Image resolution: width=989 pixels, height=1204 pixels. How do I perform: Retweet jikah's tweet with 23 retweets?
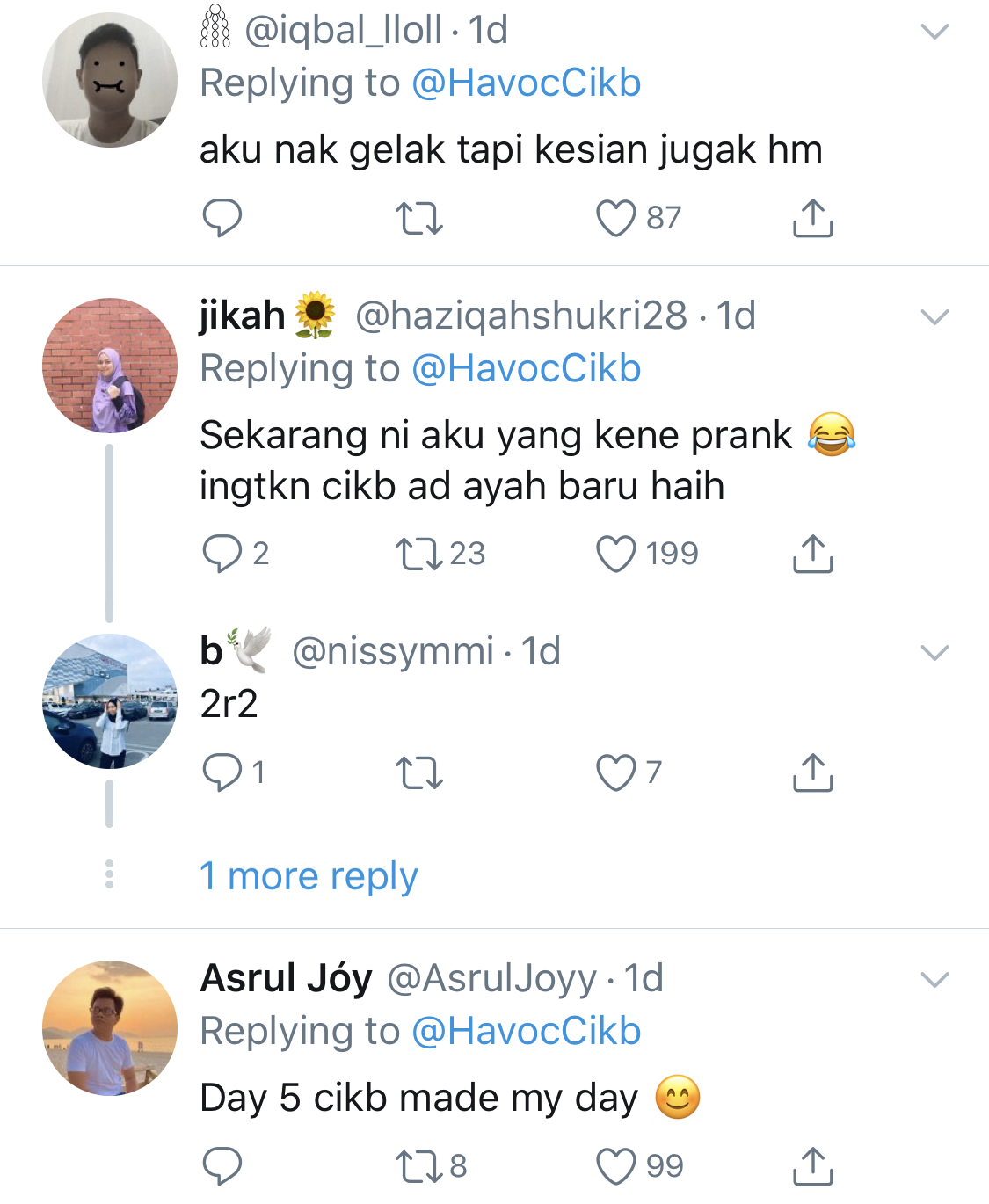419,554
